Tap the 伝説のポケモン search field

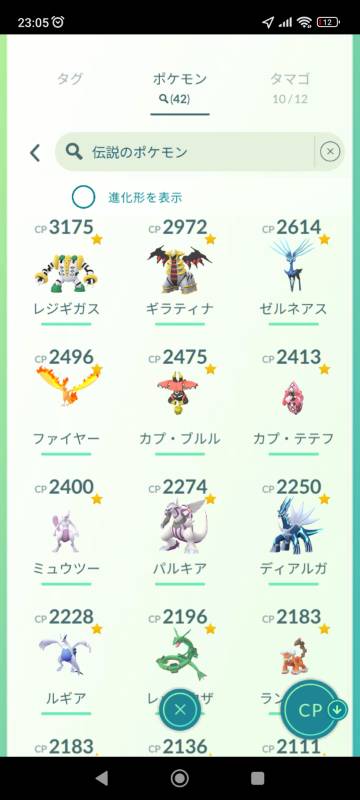pyautogui.click(x=185, y=152)
